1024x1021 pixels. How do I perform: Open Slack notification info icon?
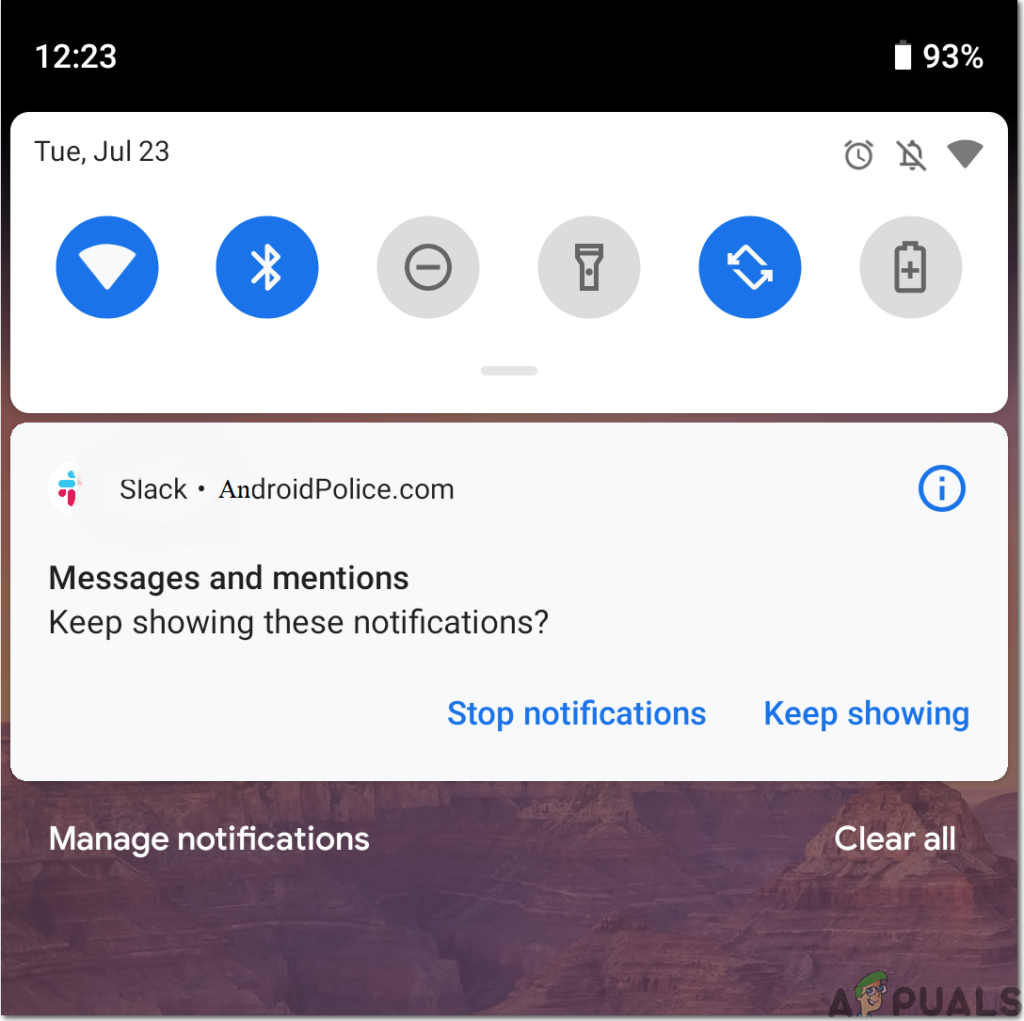click(941, 489)
